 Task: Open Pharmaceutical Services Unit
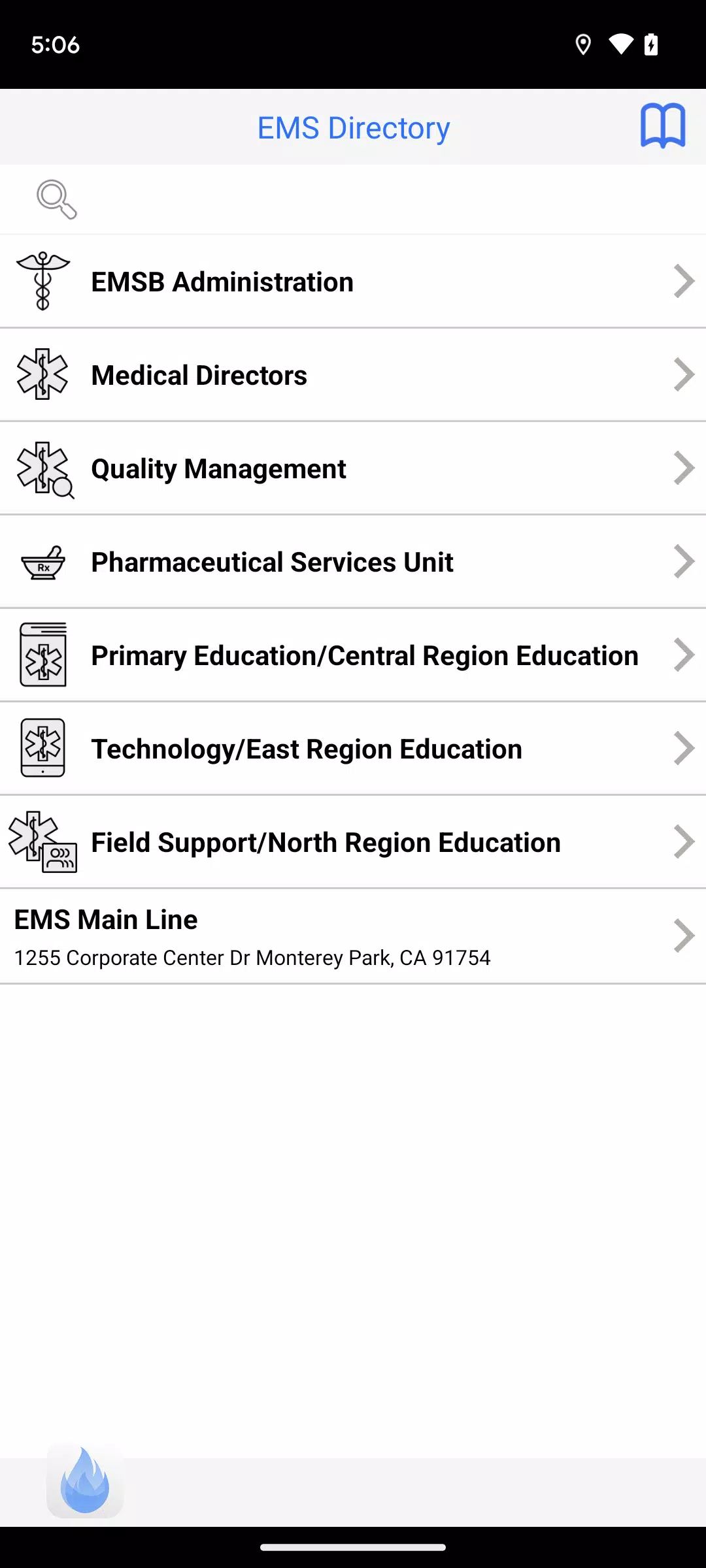tap(353, 562)
